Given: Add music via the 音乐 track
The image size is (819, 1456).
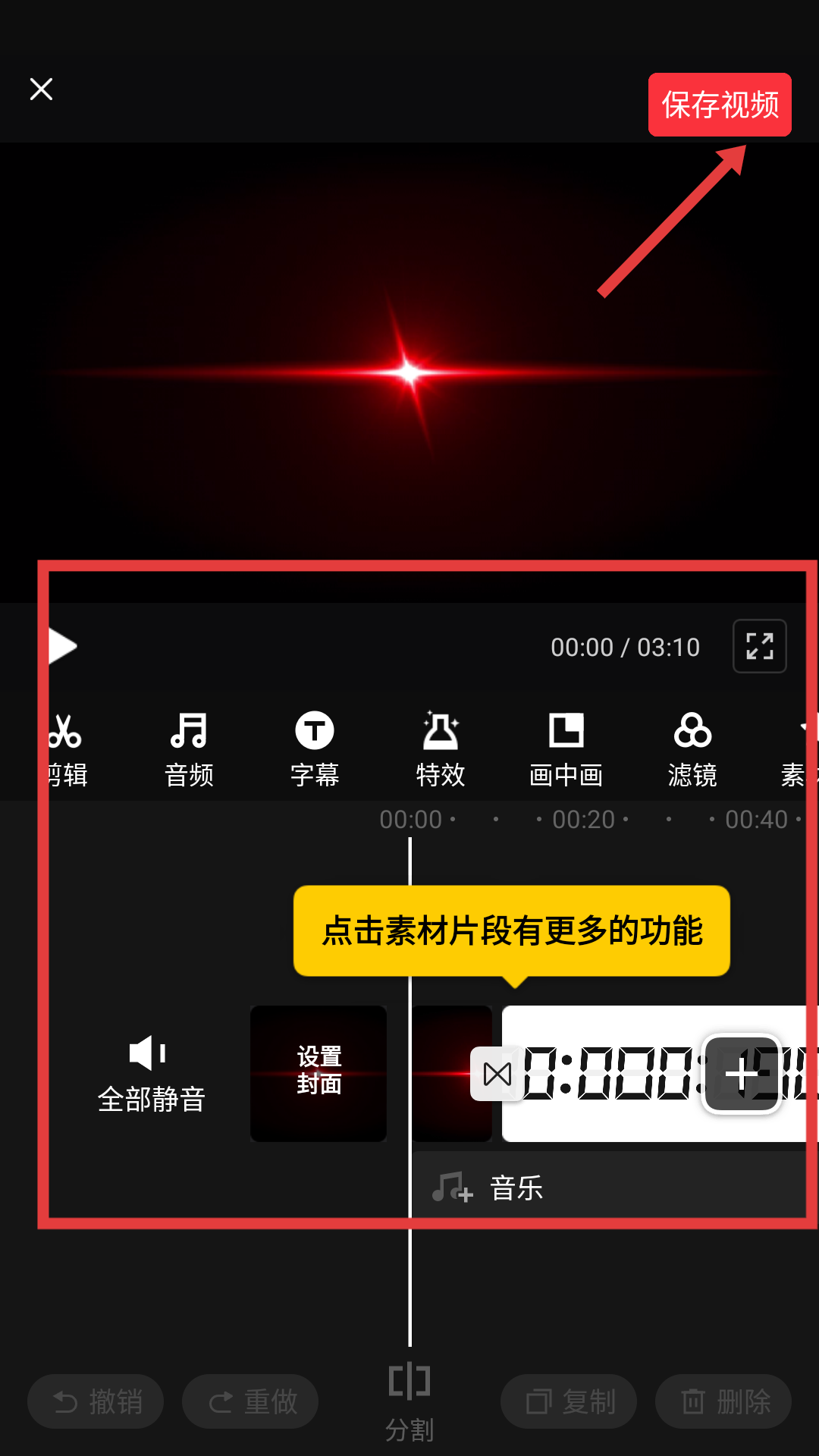Looking at the screenshot, I should coord(516,1188).
